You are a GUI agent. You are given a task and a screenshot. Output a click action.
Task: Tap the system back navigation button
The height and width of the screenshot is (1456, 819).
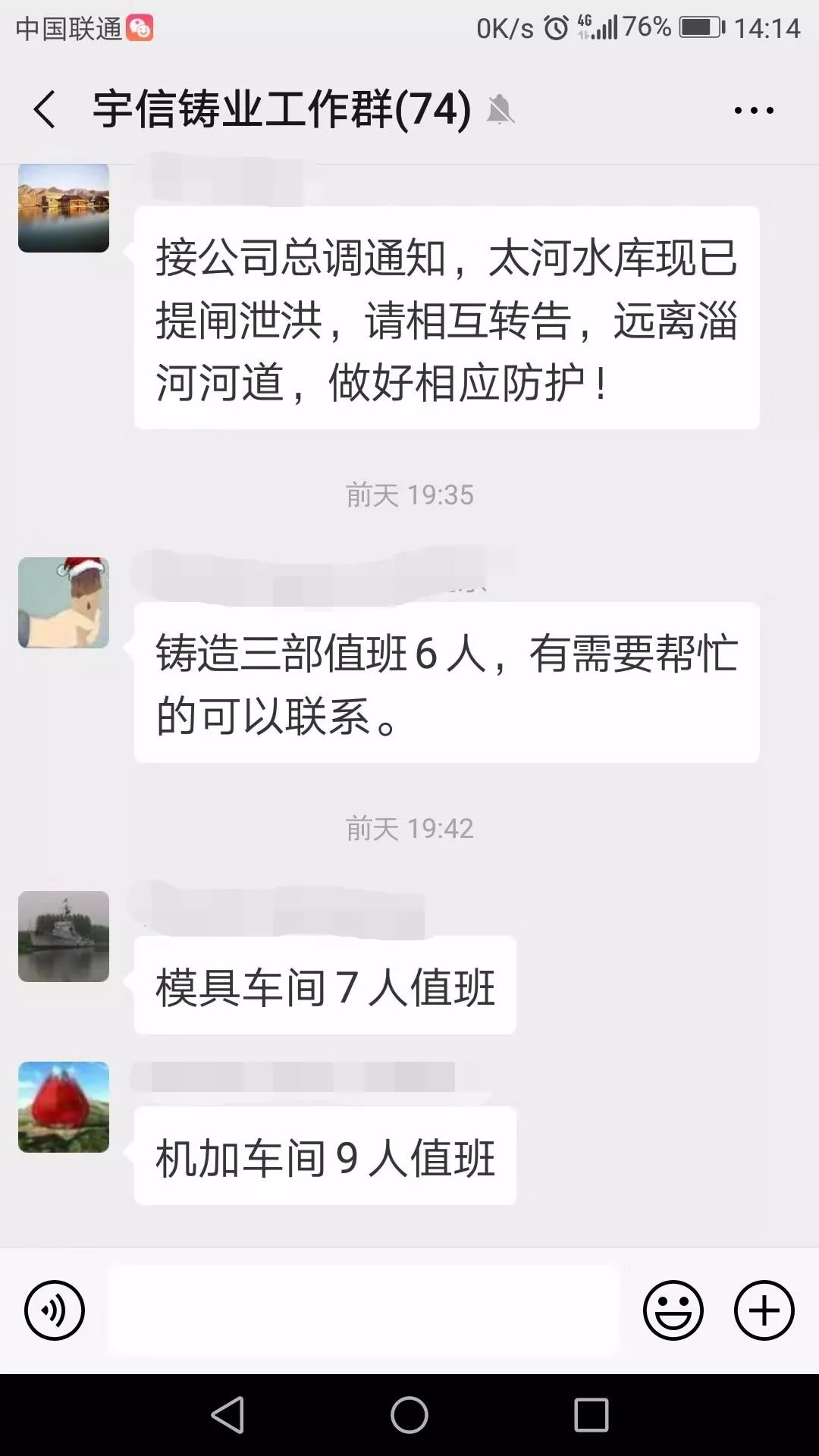[227, 1415]
